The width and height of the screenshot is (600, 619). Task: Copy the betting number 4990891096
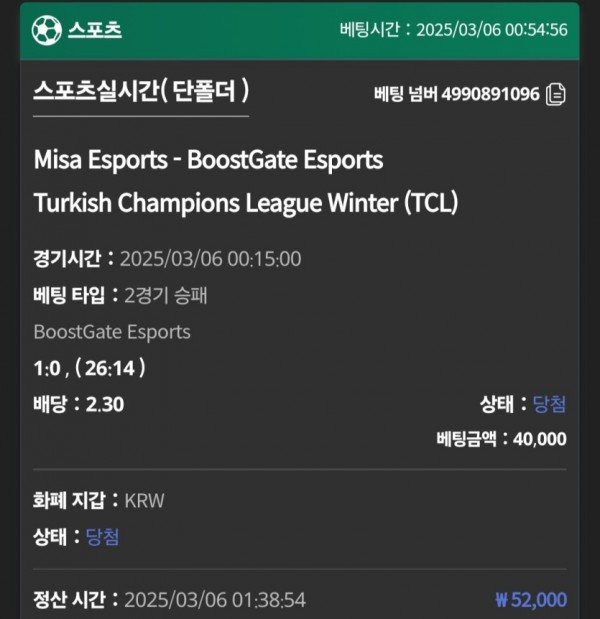click(x=557, y=95)
